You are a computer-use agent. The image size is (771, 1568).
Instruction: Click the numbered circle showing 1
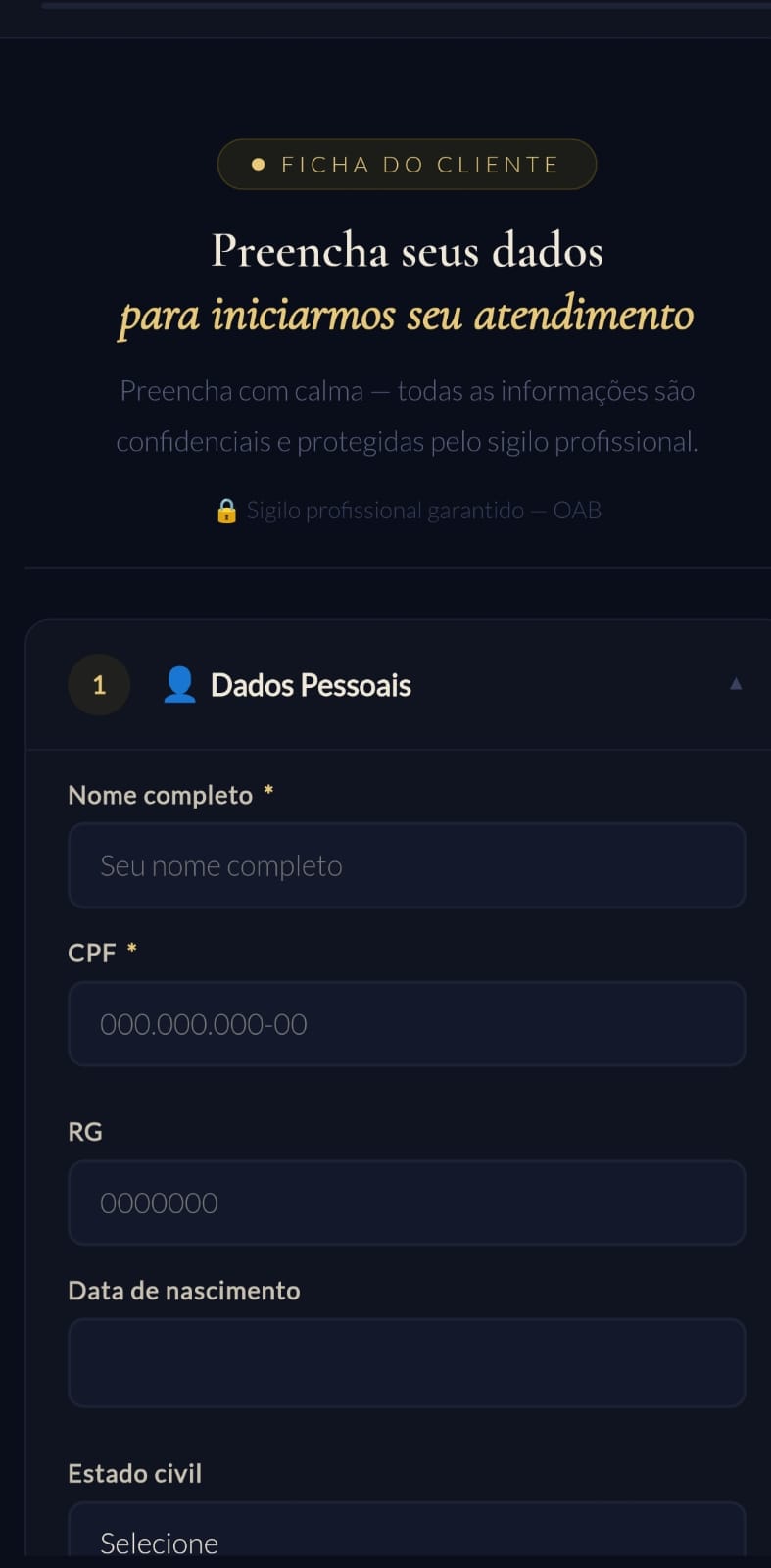click(99, 685)
